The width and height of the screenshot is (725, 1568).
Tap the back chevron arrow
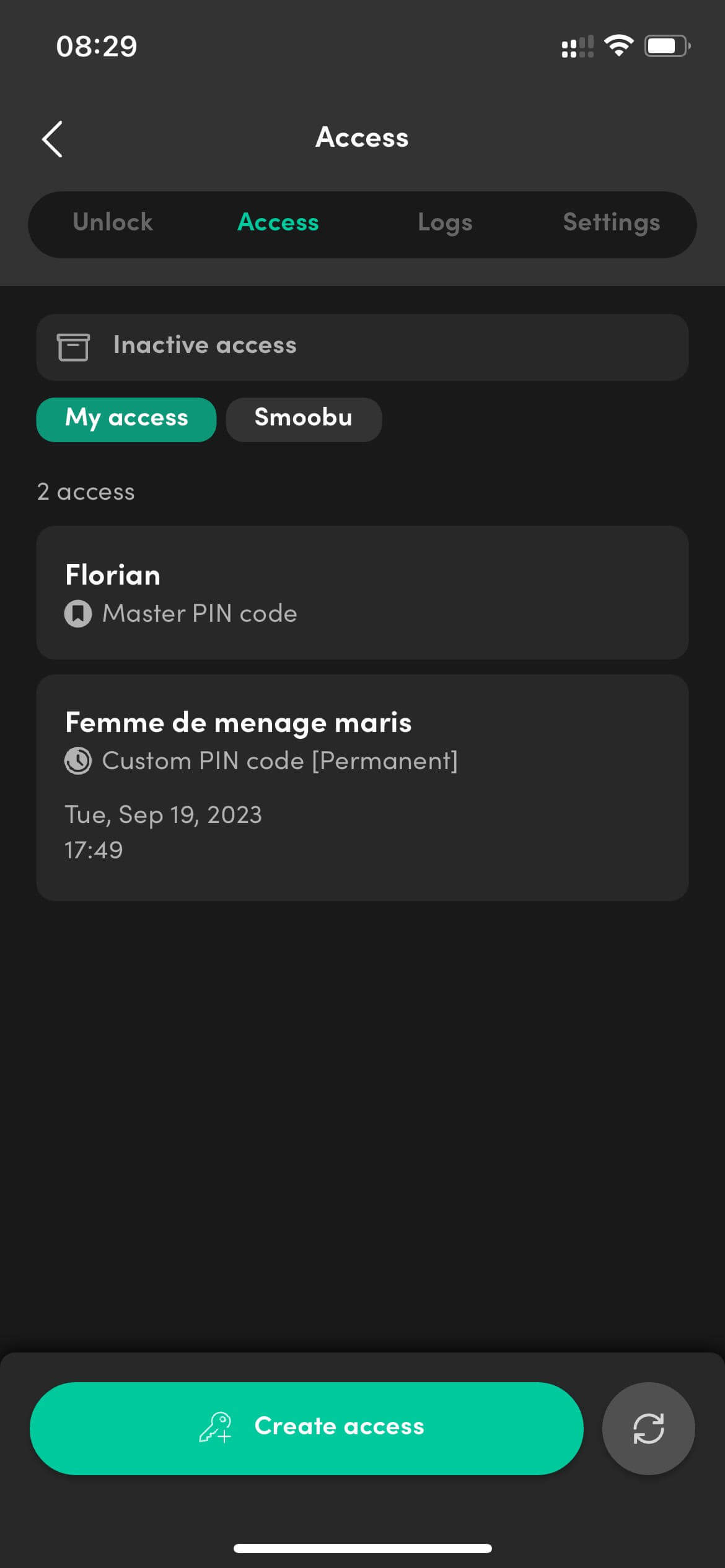52,139
